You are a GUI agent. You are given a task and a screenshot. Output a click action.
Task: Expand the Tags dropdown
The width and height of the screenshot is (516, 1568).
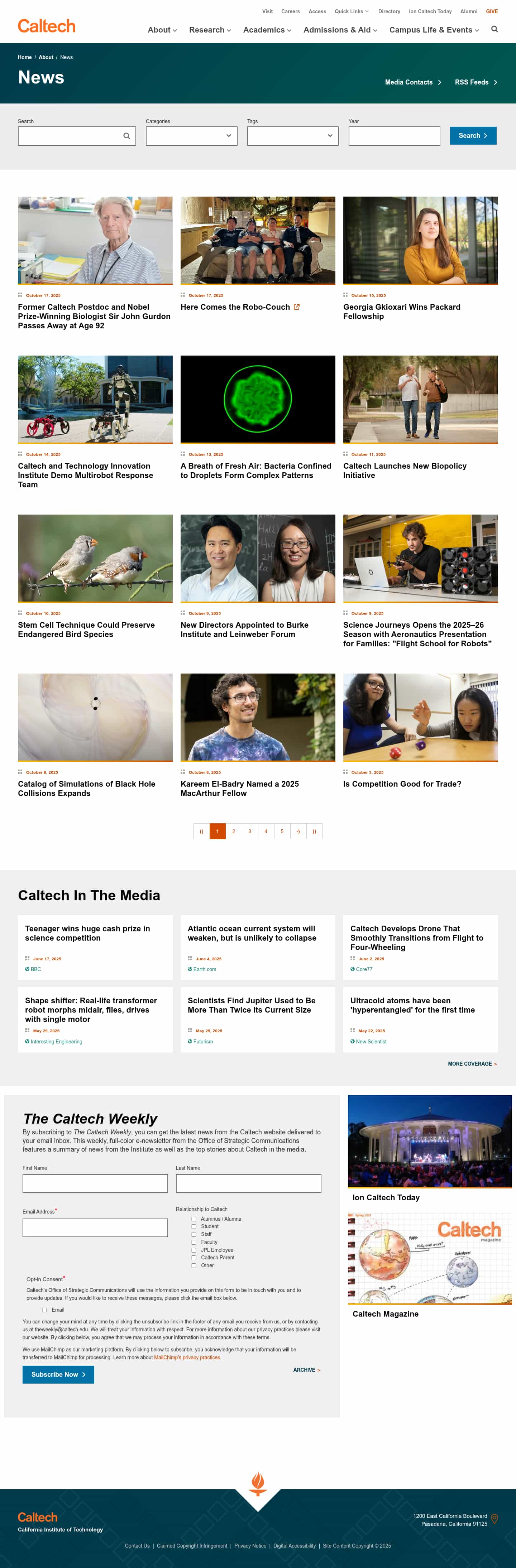click(292, 136)
